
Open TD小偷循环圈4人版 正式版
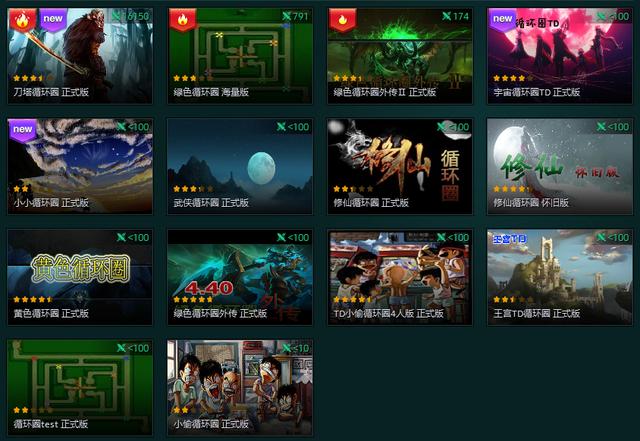(400, 274)
